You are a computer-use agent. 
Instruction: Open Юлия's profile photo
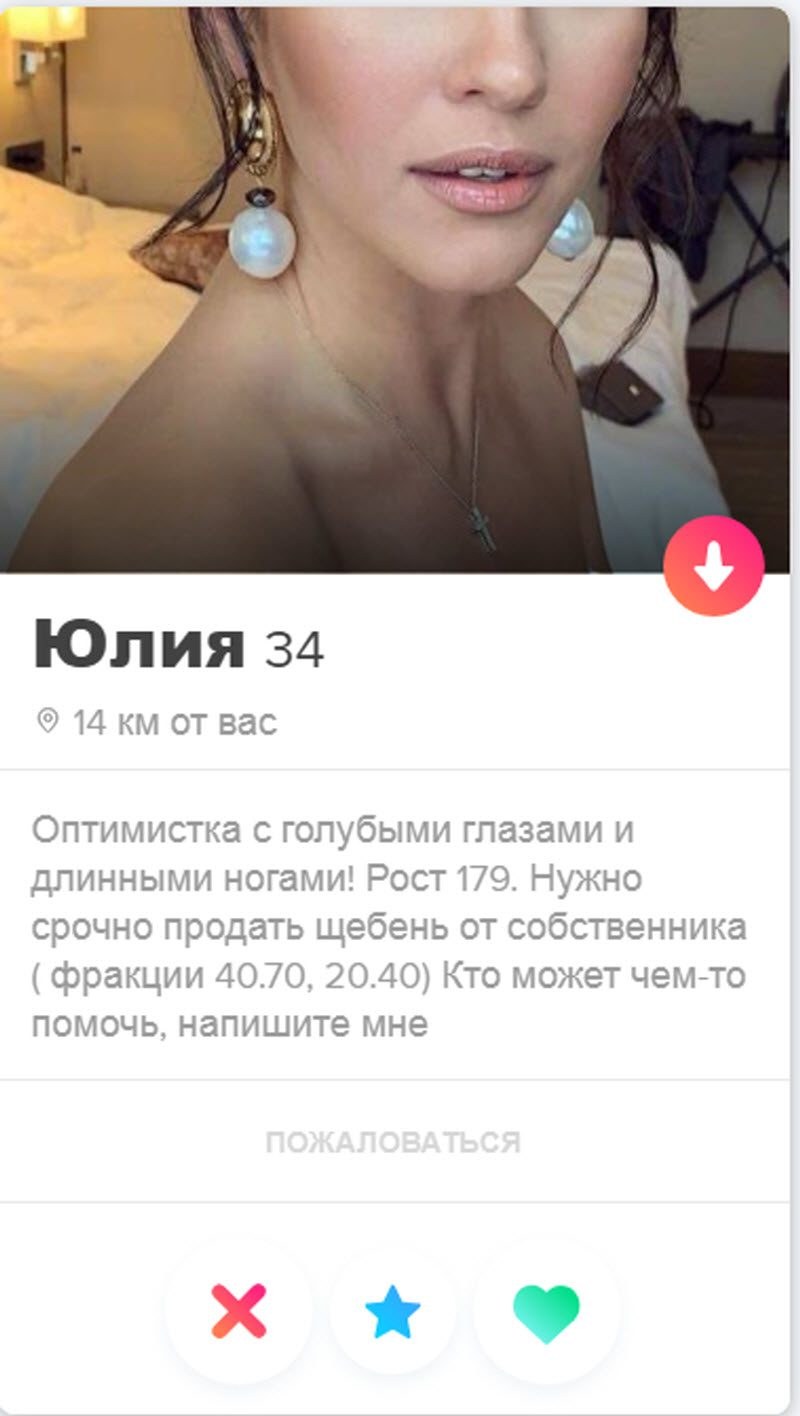380,290
